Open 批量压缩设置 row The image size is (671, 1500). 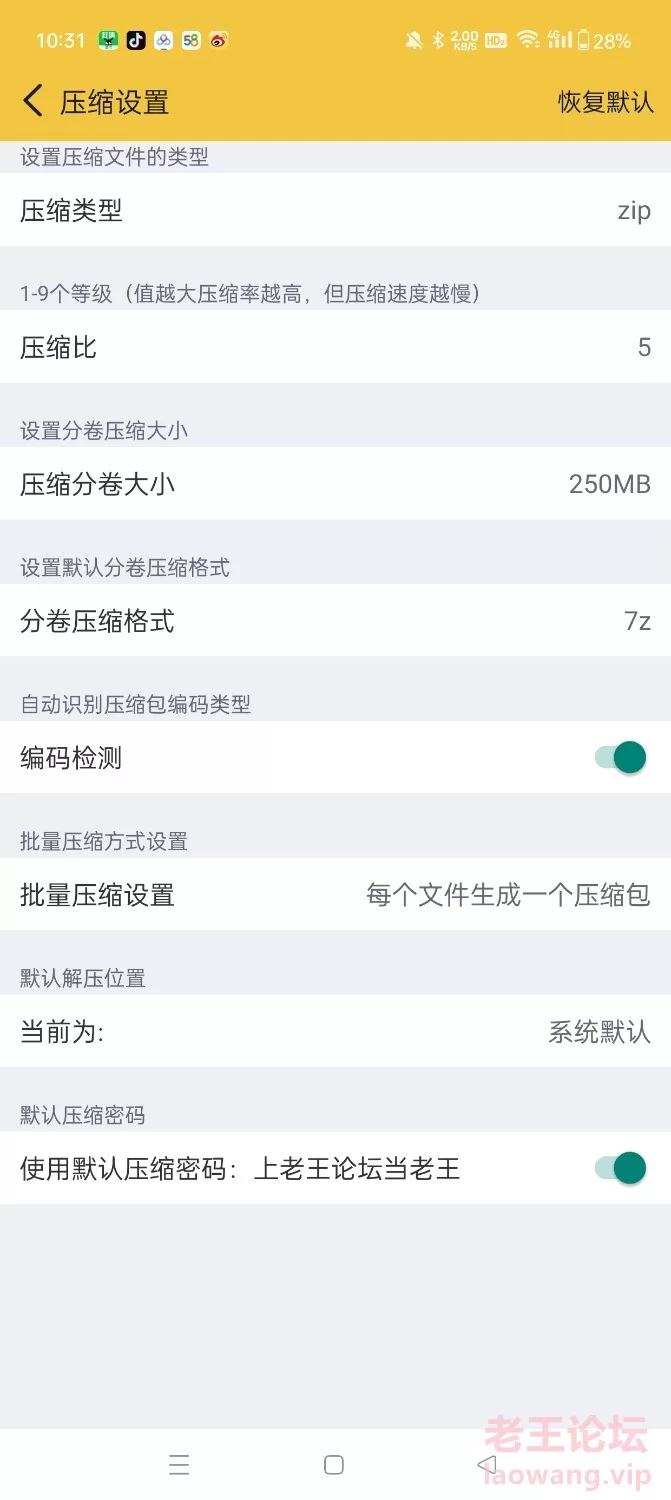click(335, 894)
